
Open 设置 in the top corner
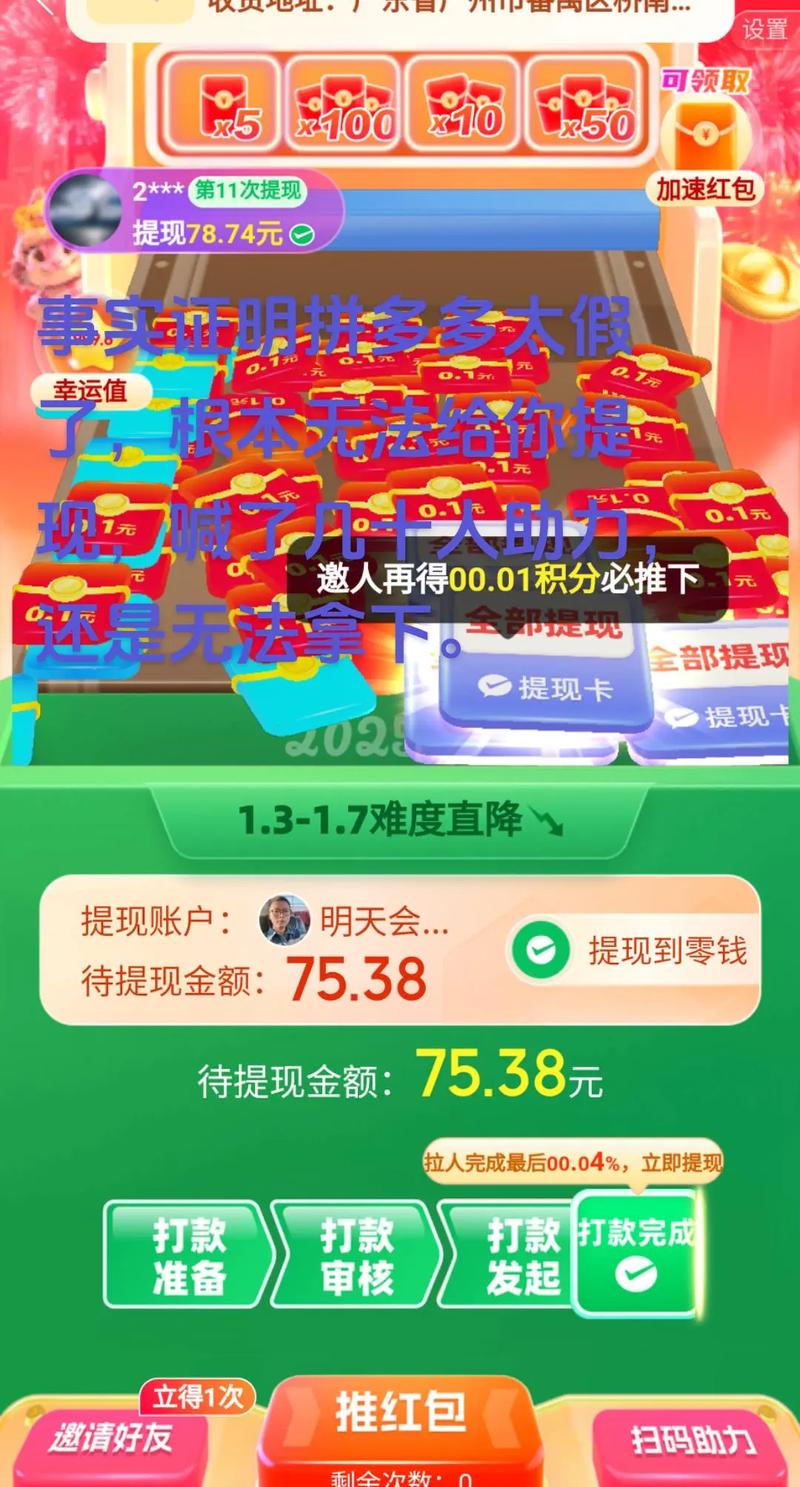[765, 29]
